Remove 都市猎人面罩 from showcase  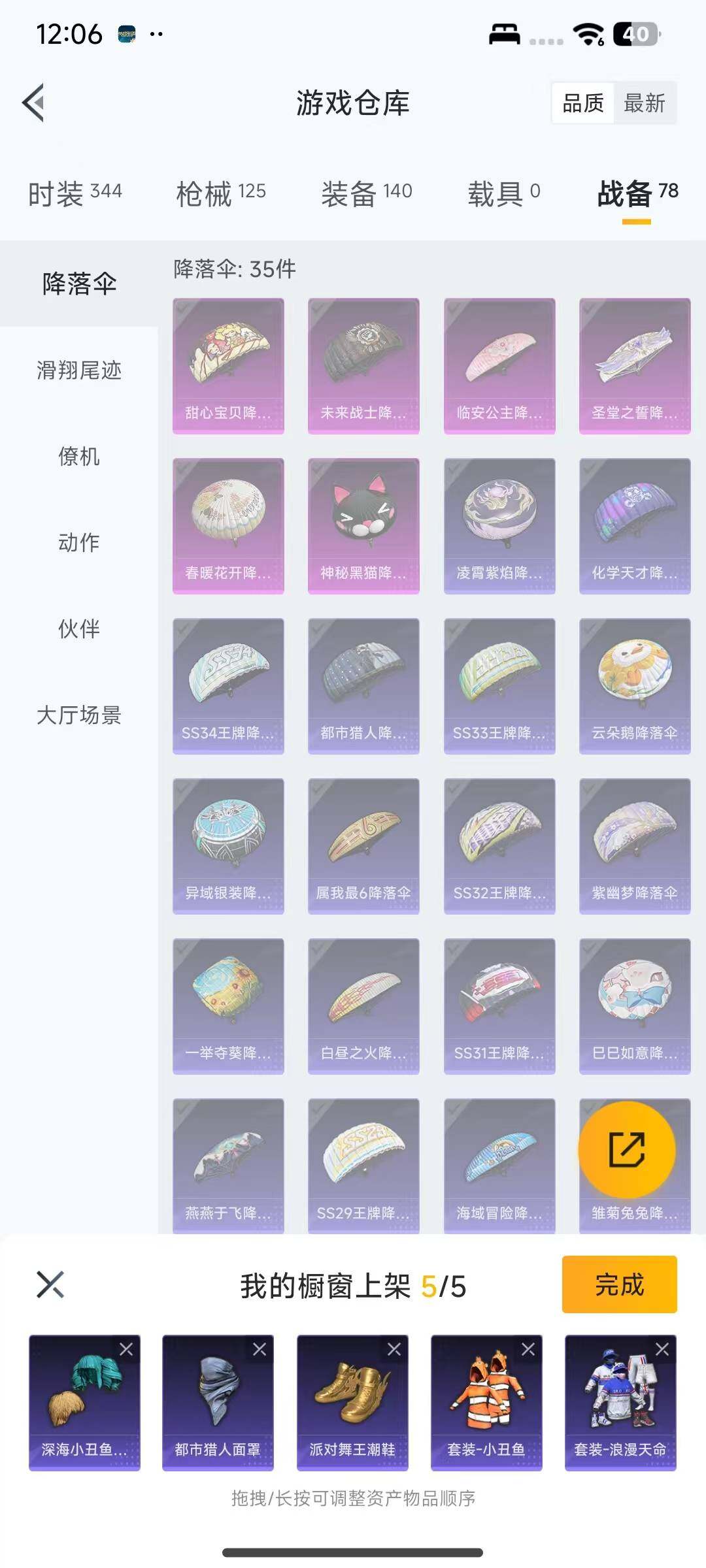pyautogui.click(x=260, y=1349)
